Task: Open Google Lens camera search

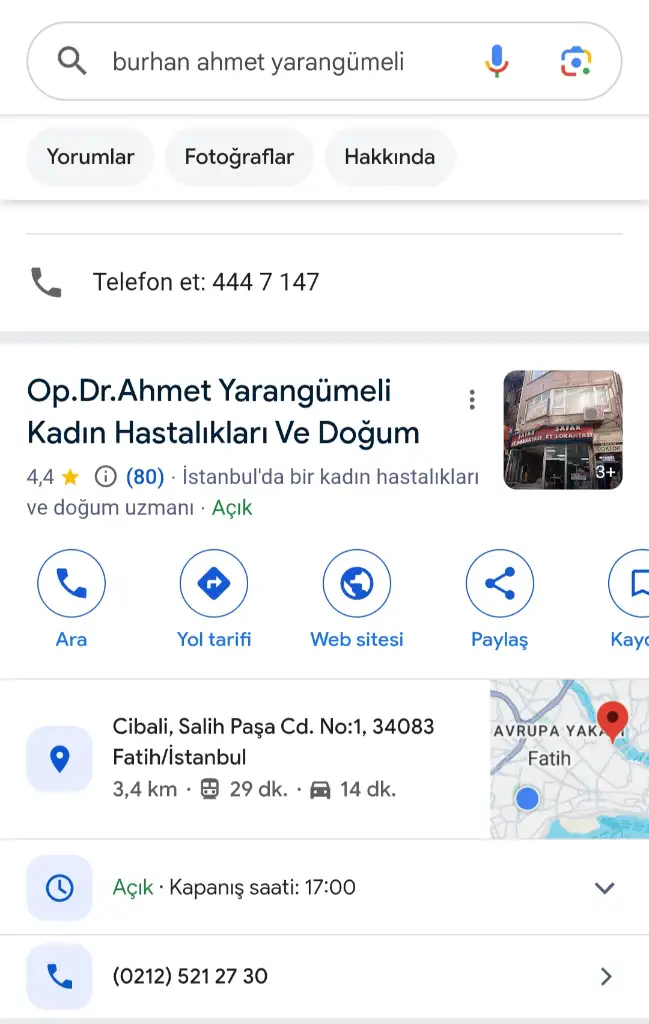Action: tap(575, 62)
